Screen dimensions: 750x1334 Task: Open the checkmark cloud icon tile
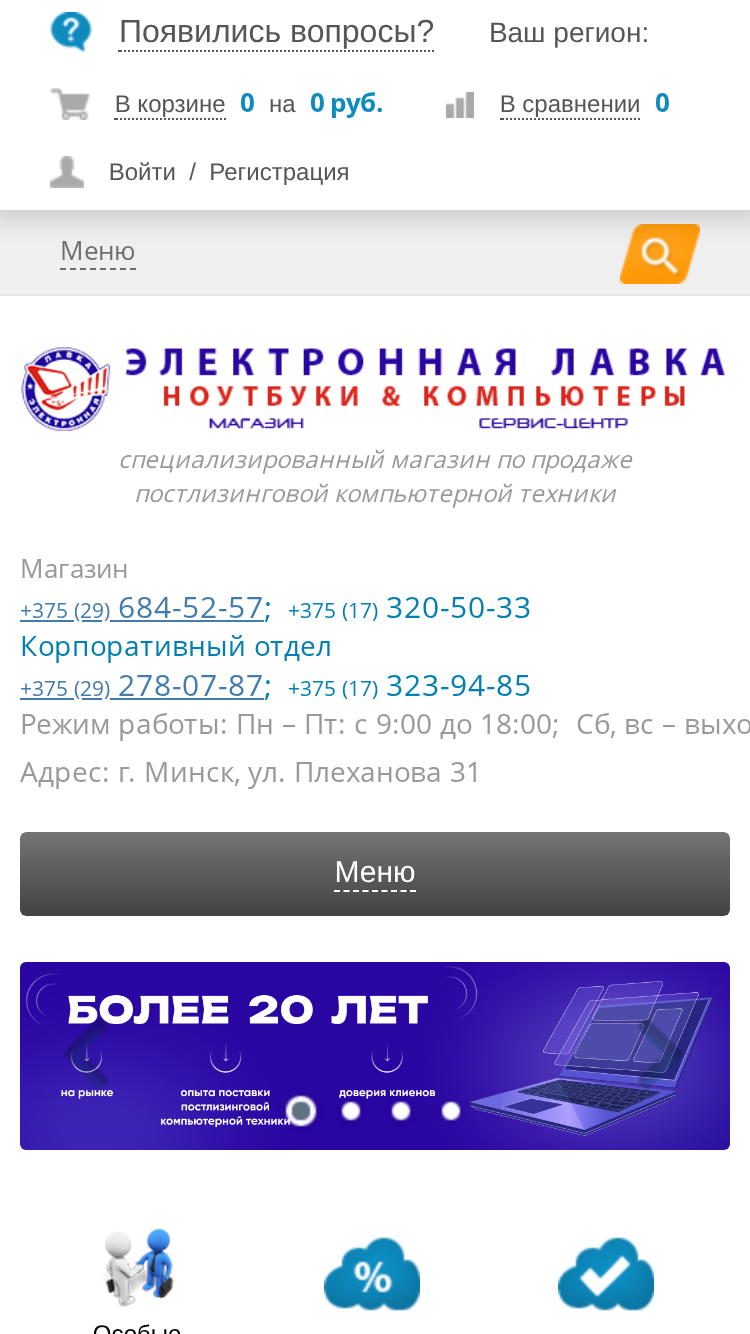click(x=606, y=1274)
